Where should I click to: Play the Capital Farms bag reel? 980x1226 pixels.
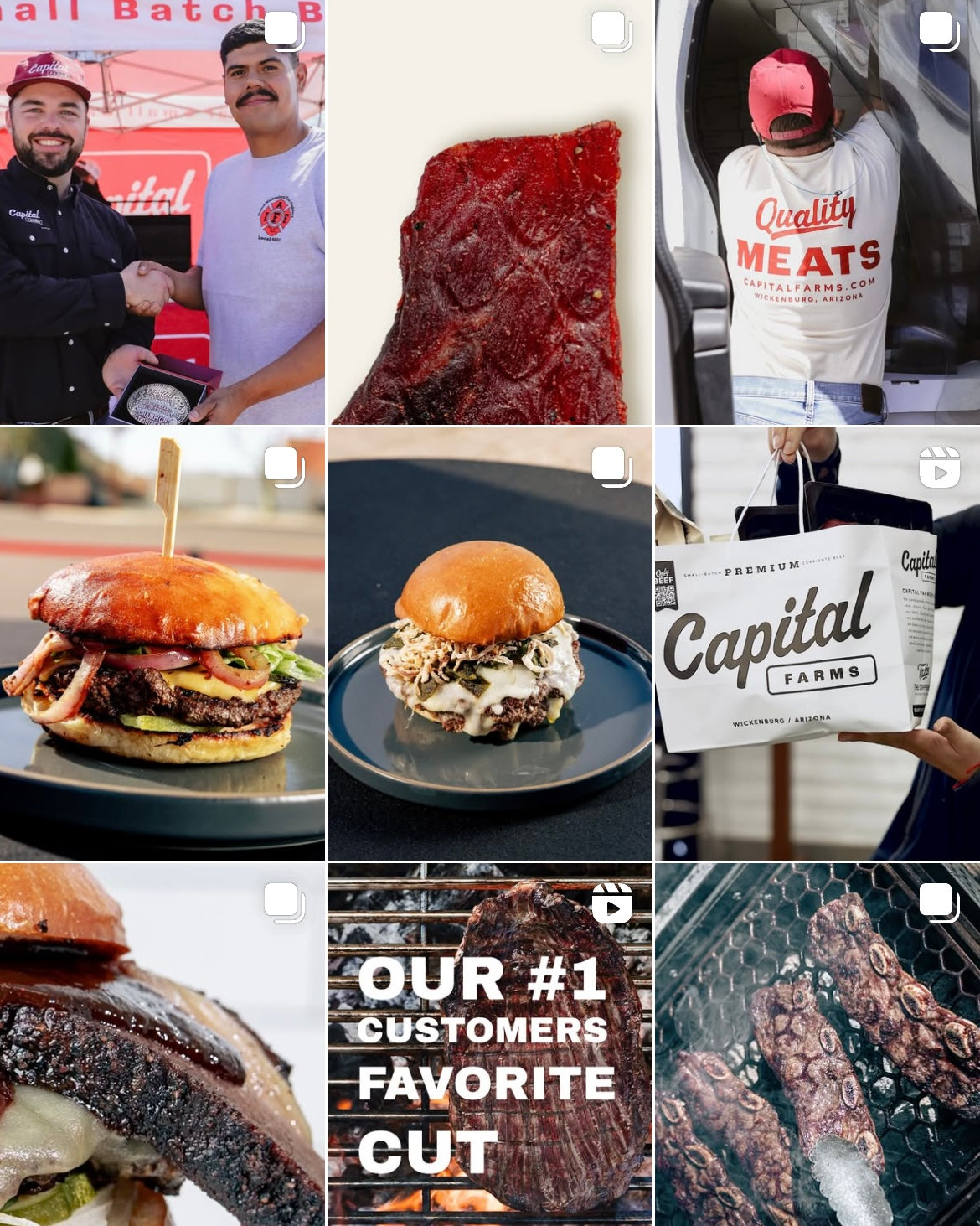pos(817,644)
